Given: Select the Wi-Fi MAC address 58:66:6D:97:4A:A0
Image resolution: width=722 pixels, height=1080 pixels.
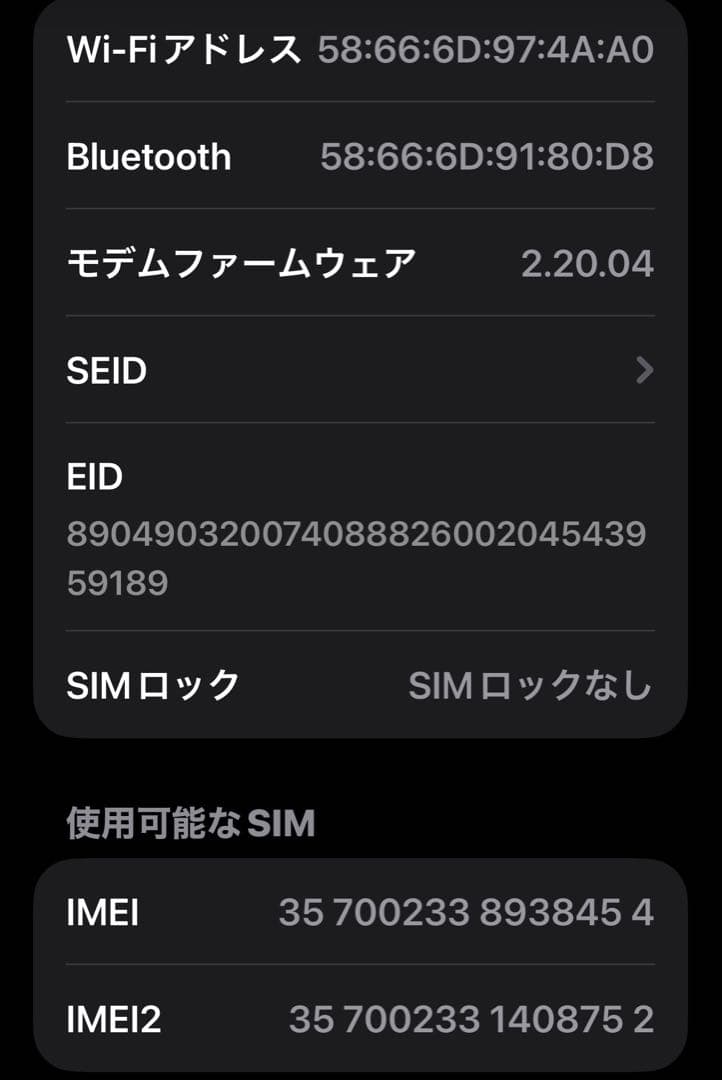Looking at the screenshot, I should point(485,48).
